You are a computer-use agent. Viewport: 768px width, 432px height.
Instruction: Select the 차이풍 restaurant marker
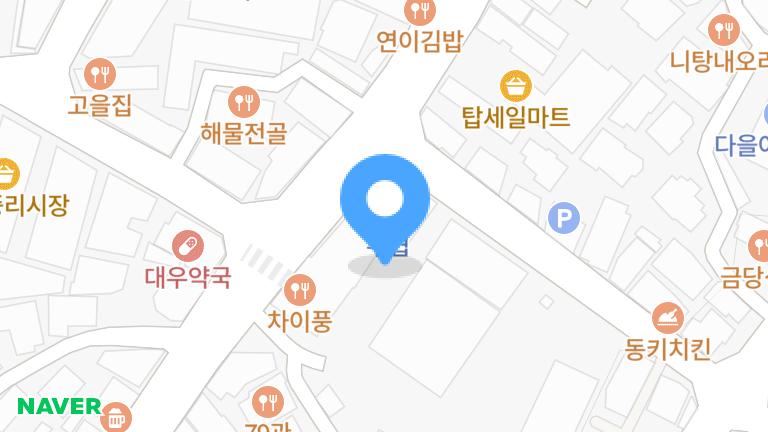pyautogui.click(x=299, y=291)
